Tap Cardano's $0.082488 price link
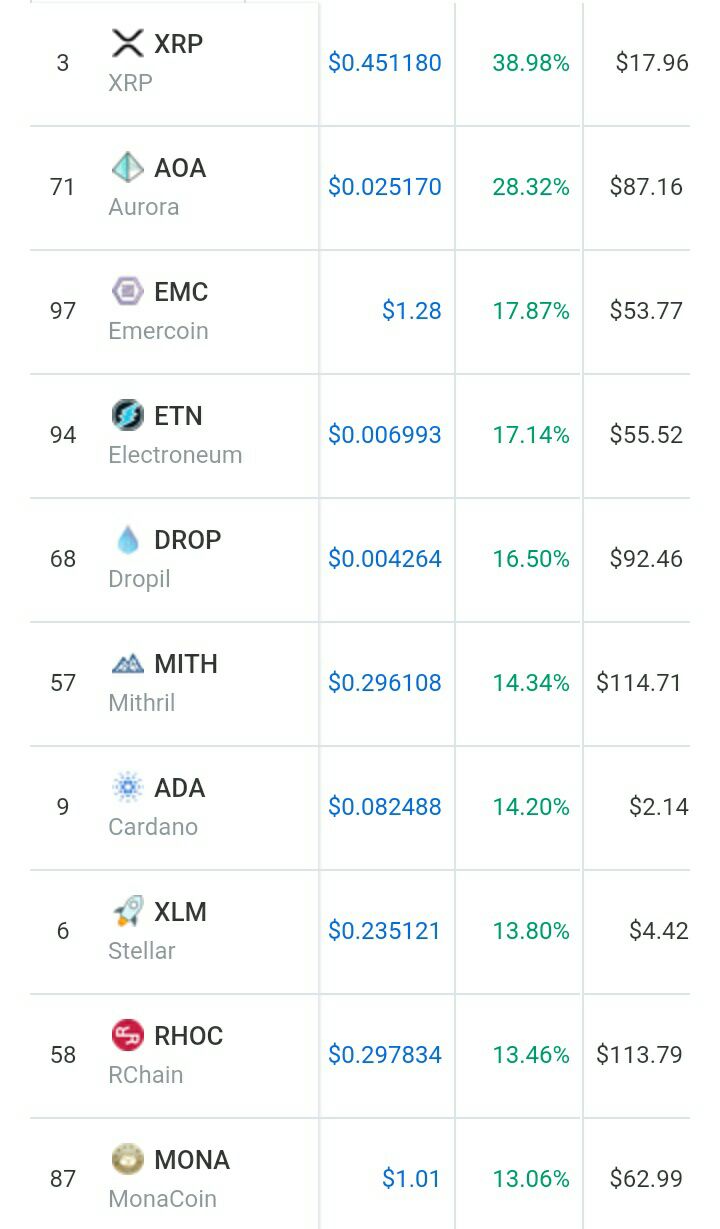 [x=385, y=807]
